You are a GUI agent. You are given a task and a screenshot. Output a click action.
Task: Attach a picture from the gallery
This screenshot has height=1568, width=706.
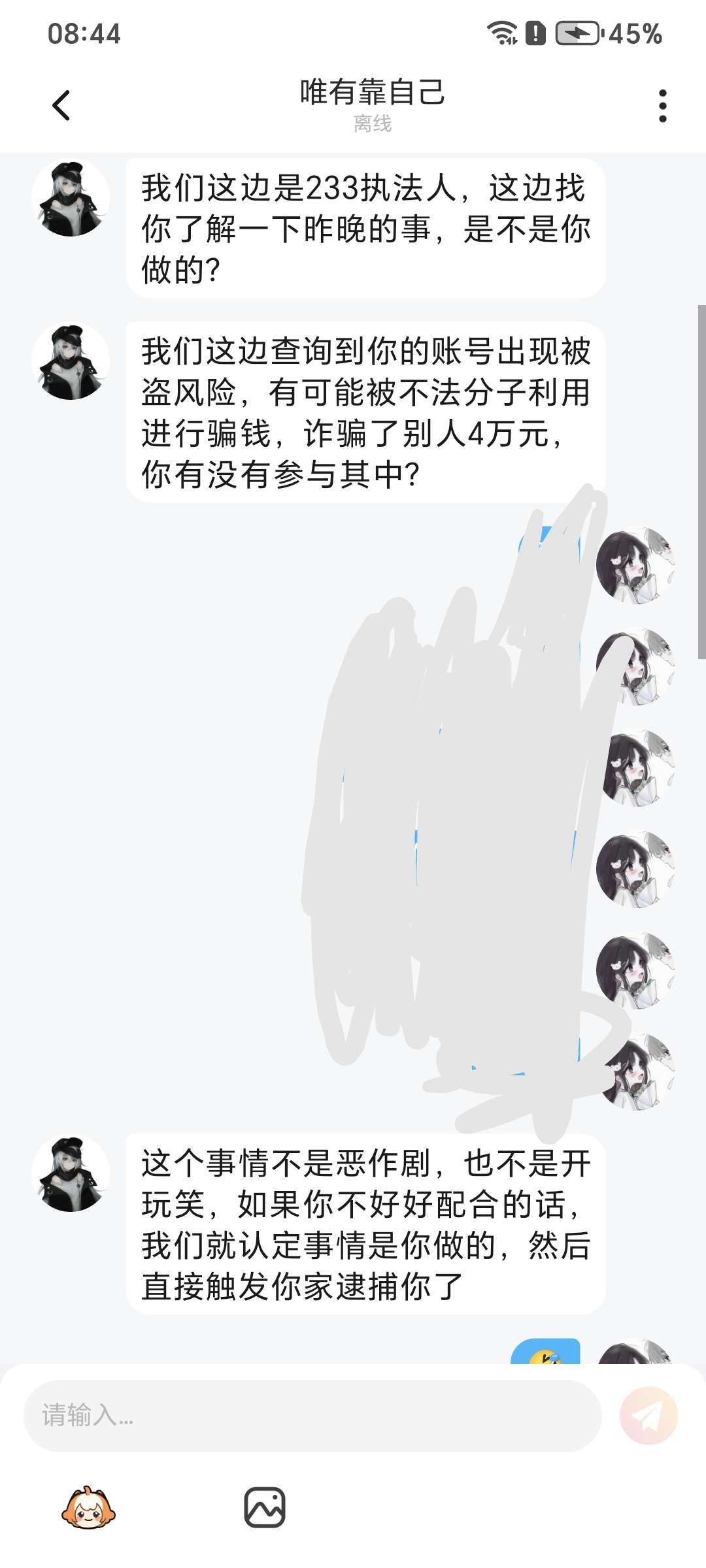click(x=265, y=1507)
